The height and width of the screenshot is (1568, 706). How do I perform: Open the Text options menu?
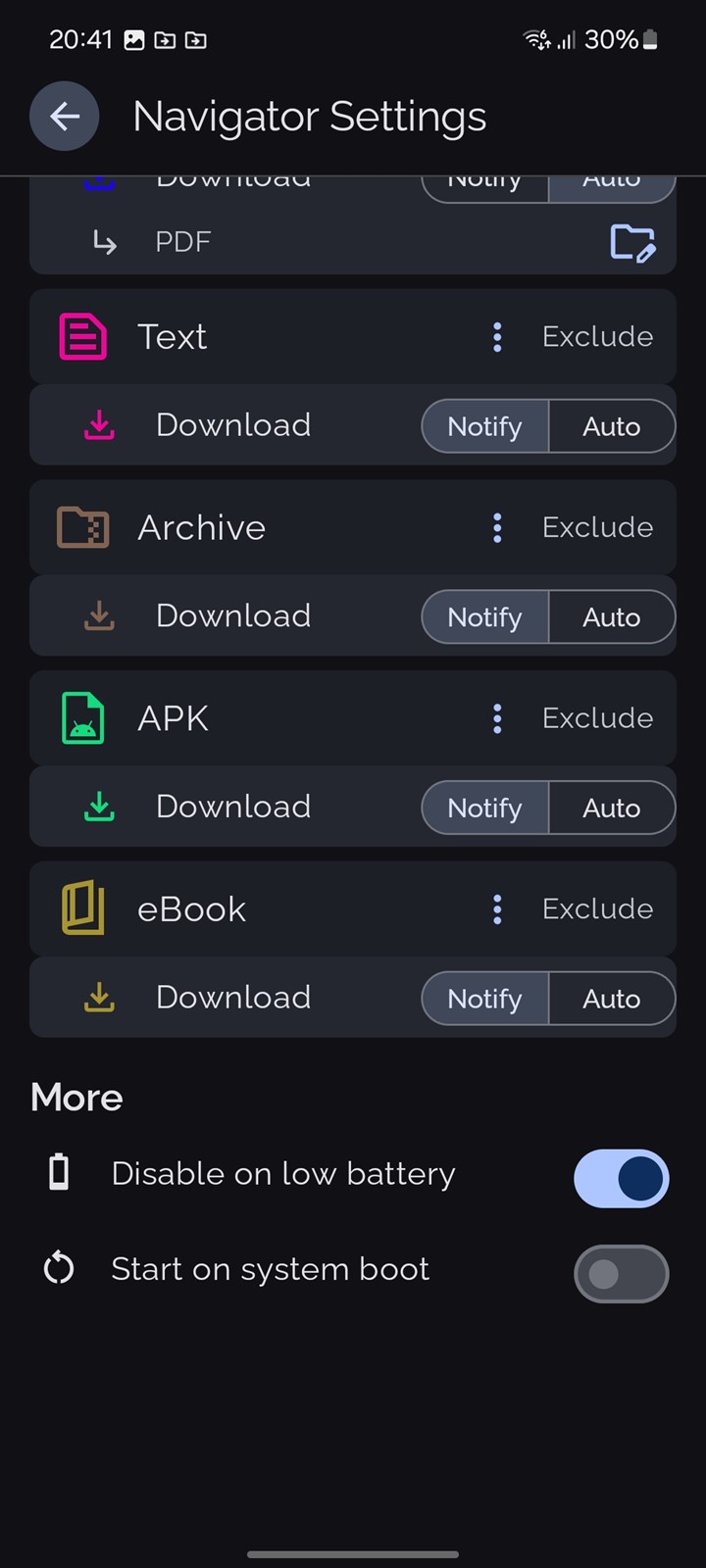coord(497,337)
